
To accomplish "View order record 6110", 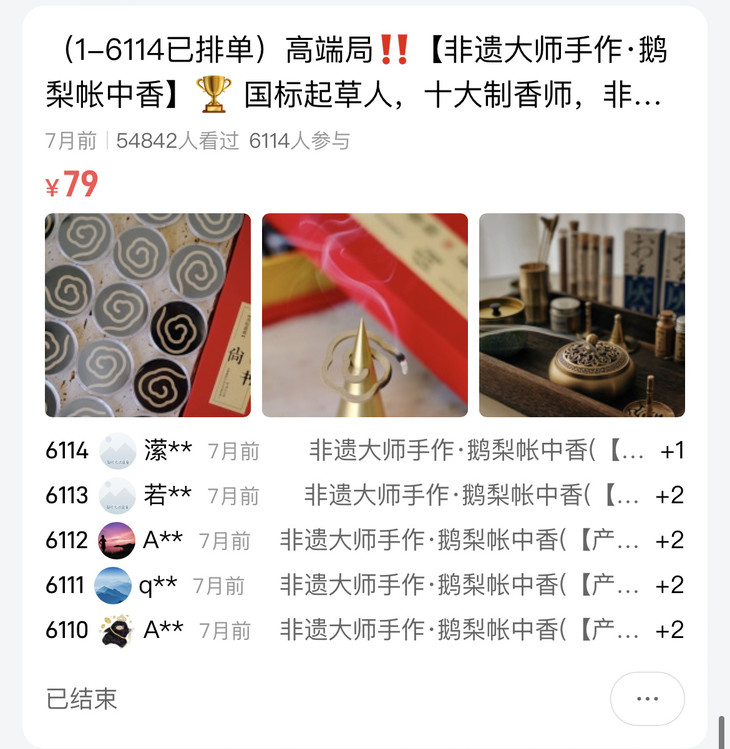I will (365, 630).
